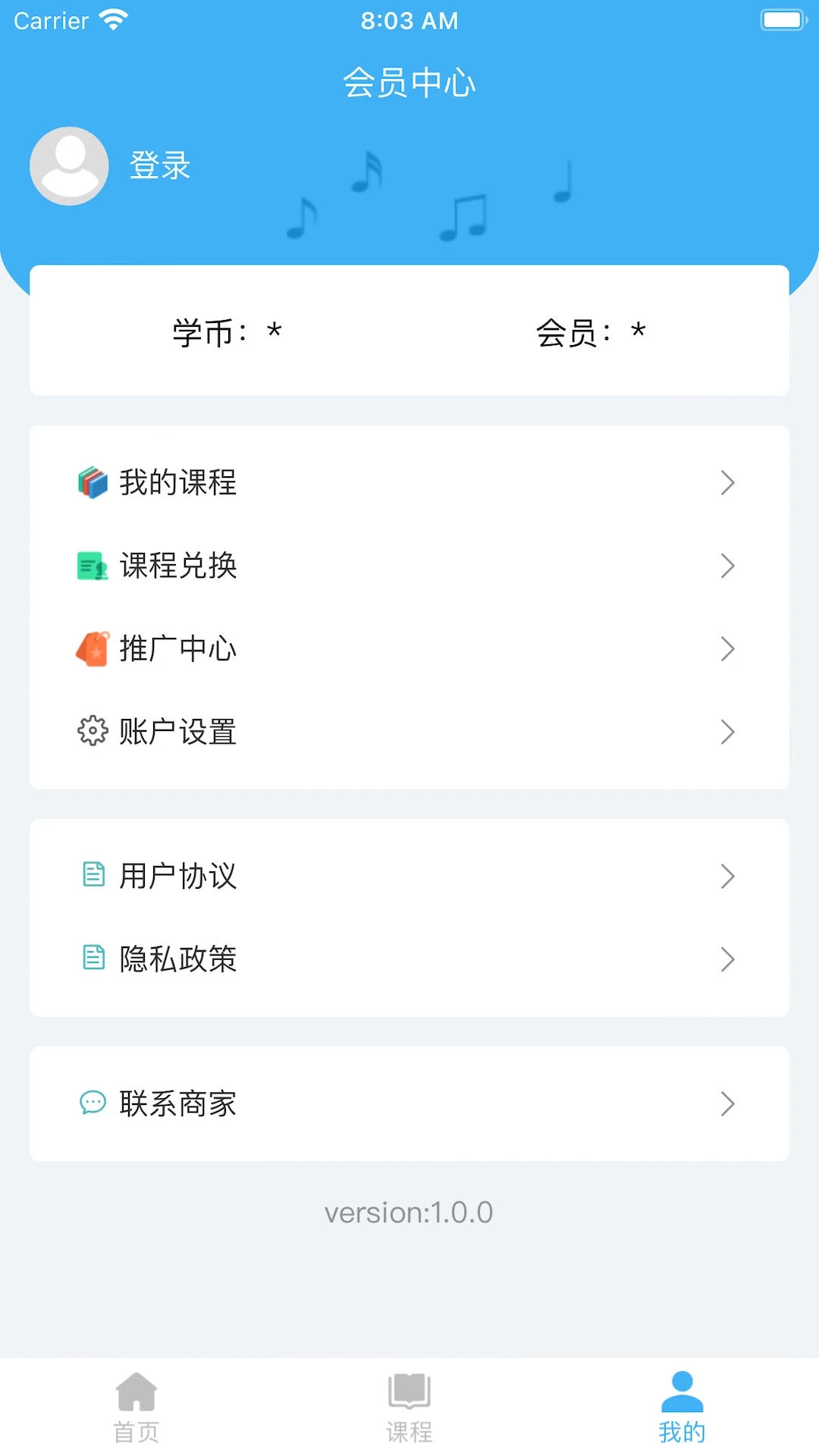
Task: Open 账户设置 using the gear icon
Action: 93,732
